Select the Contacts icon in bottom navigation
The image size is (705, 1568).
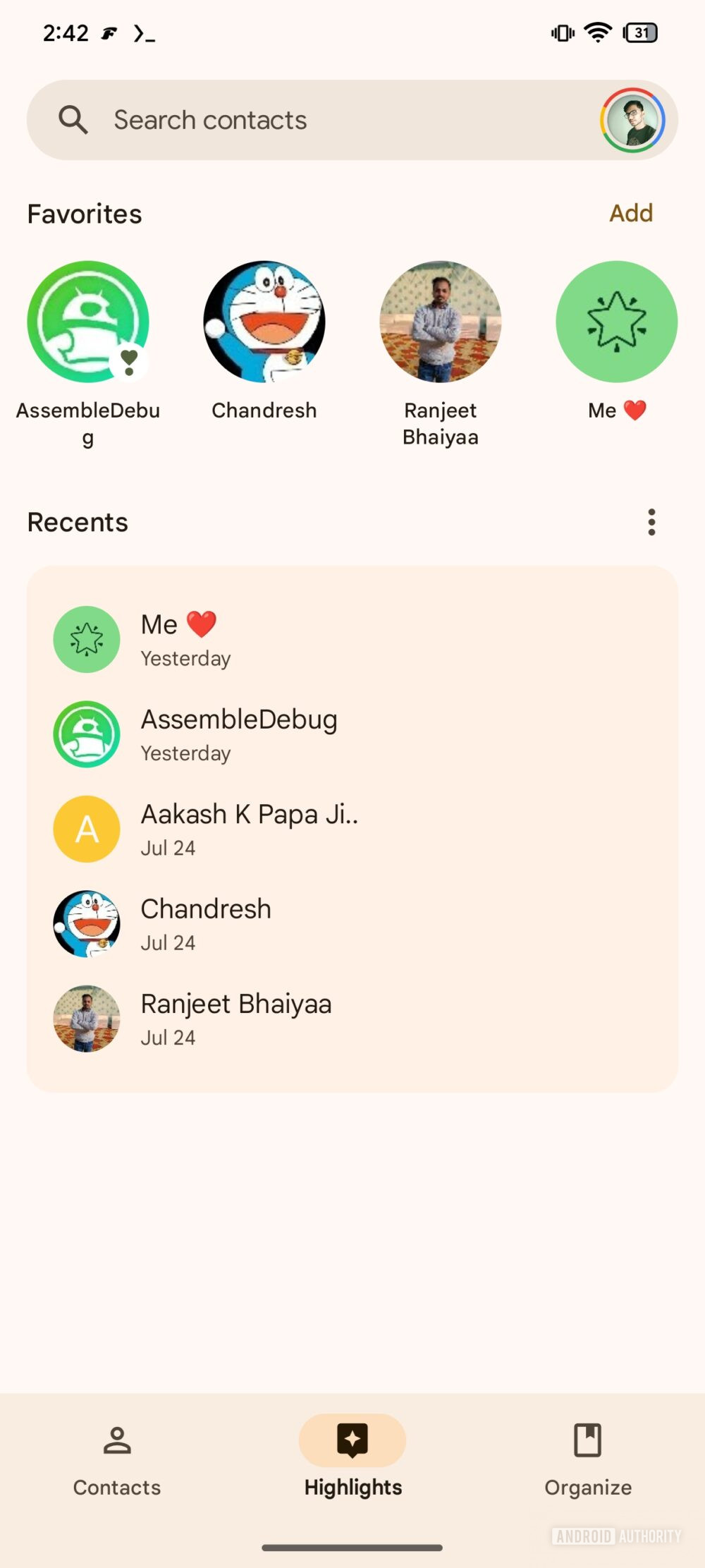tap(116, 1441)
